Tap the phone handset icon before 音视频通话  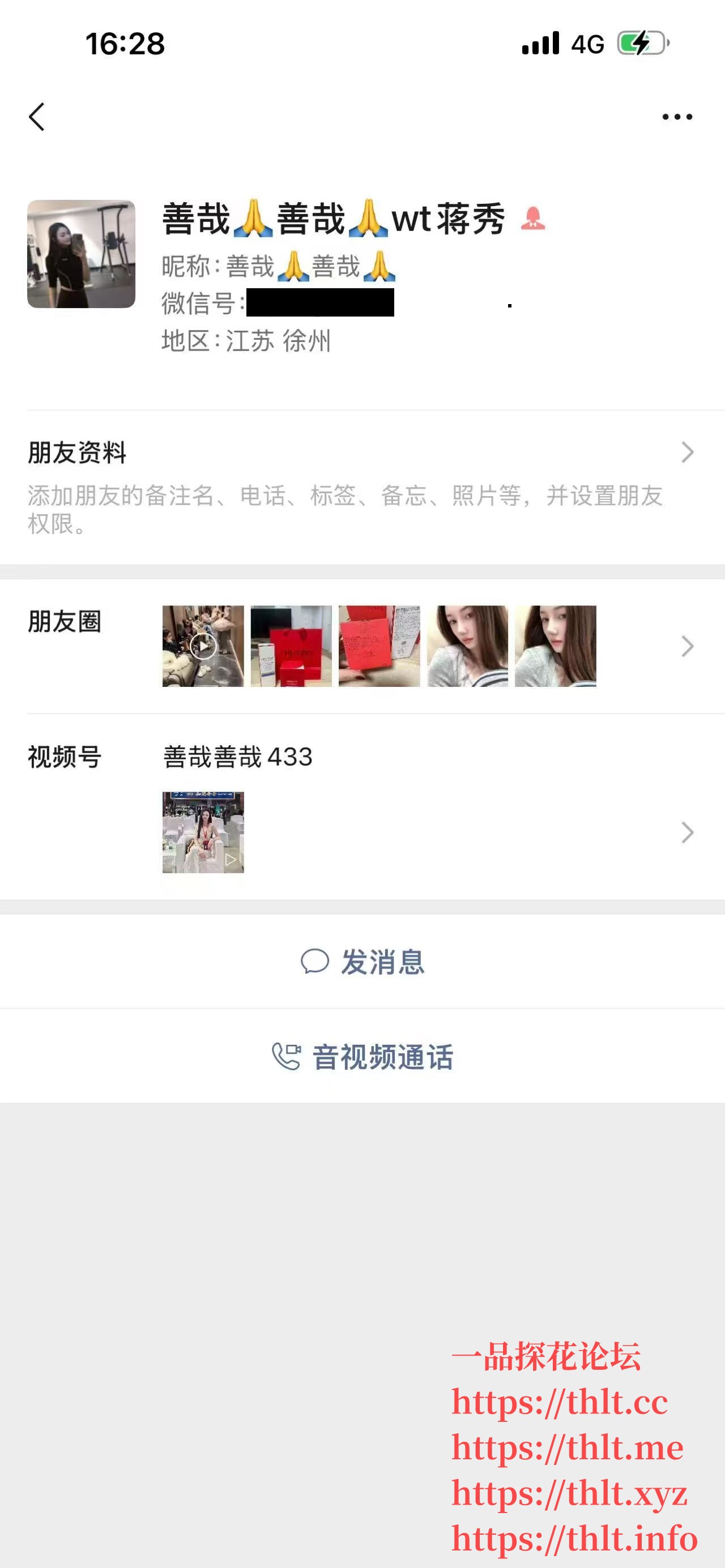point(287,1054)
